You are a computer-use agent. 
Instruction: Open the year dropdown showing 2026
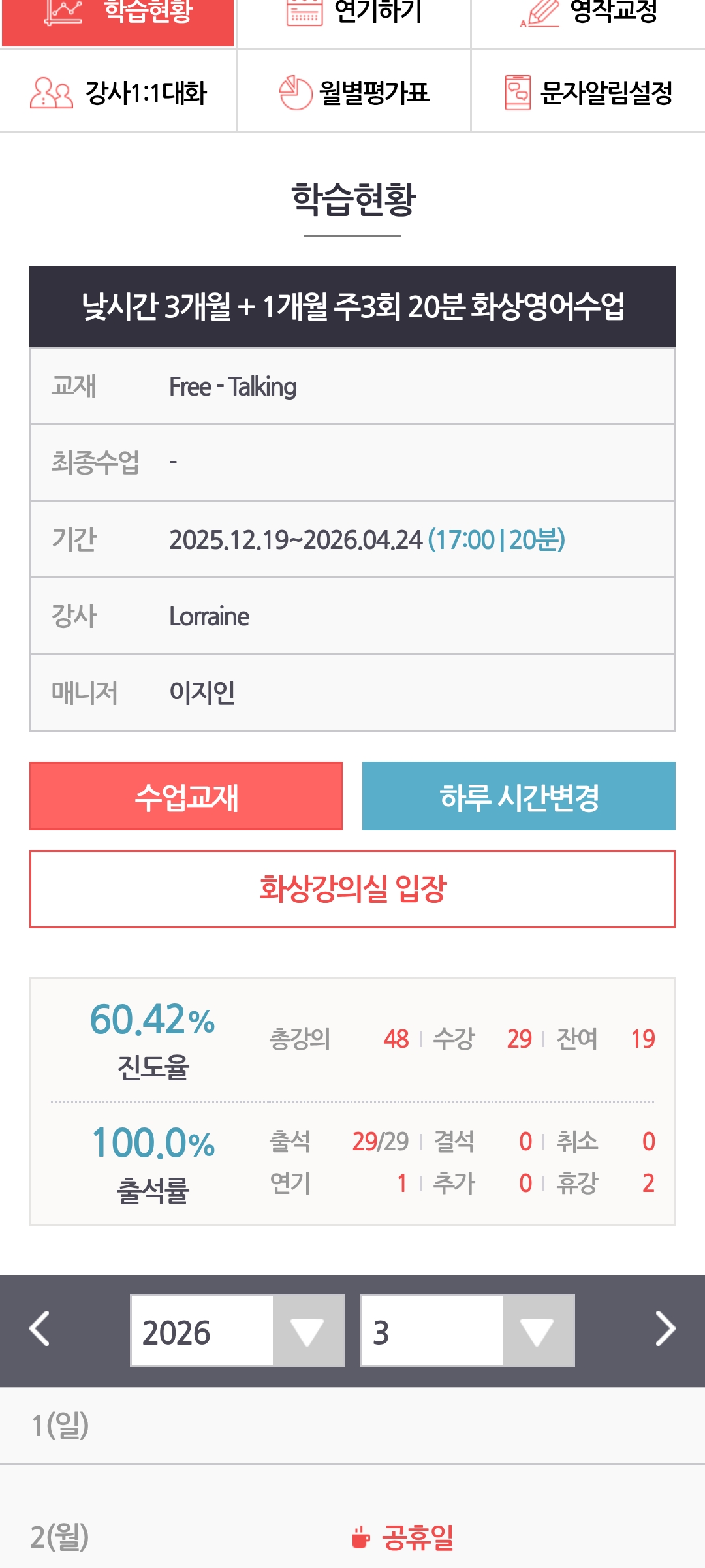tap(238, 1331)
